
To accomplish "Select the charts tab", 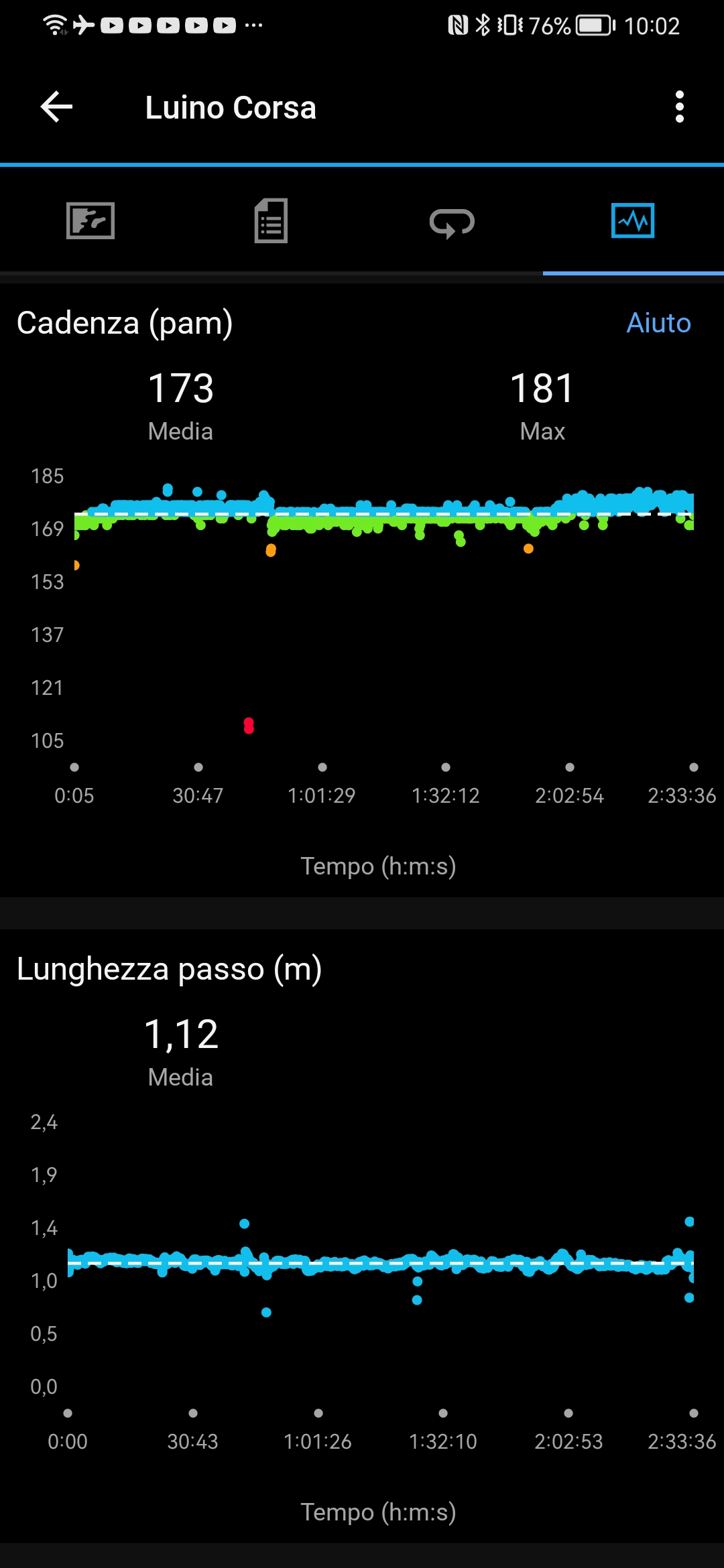I will pyautogui.click(x=633, y=220).
